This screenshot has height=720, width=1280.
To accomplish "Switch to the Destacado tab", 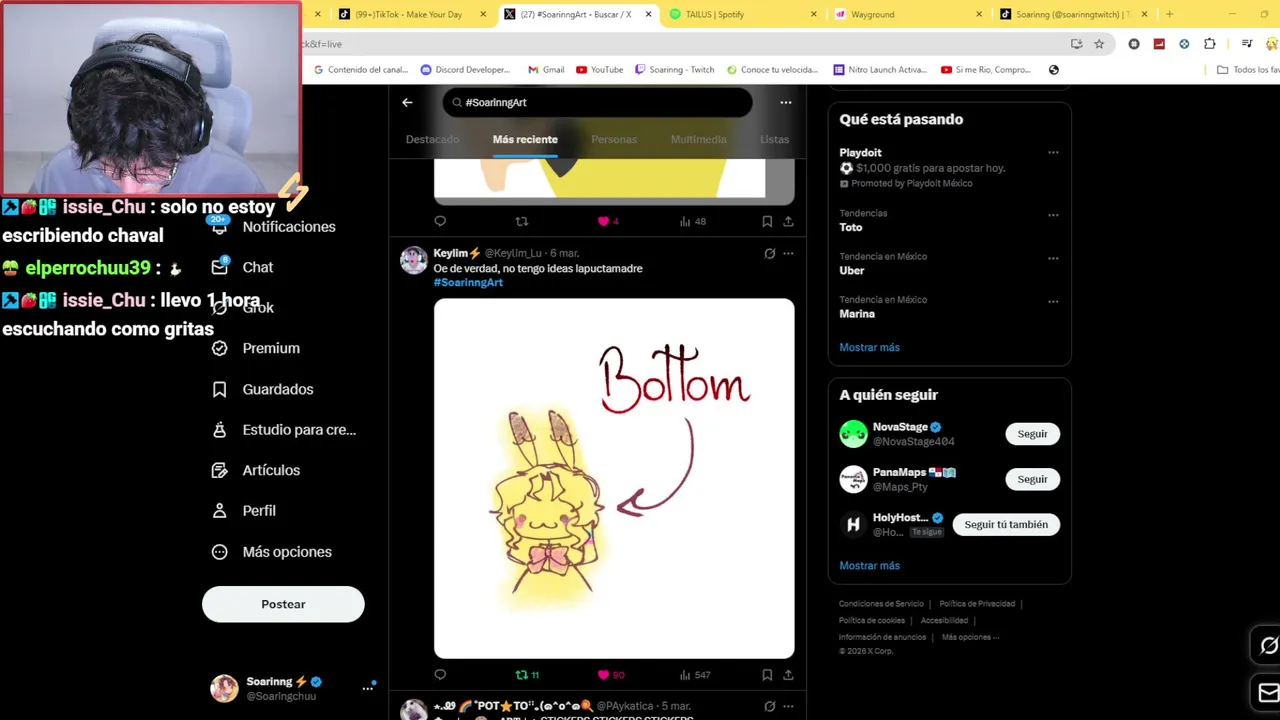I will click(432, 139).
